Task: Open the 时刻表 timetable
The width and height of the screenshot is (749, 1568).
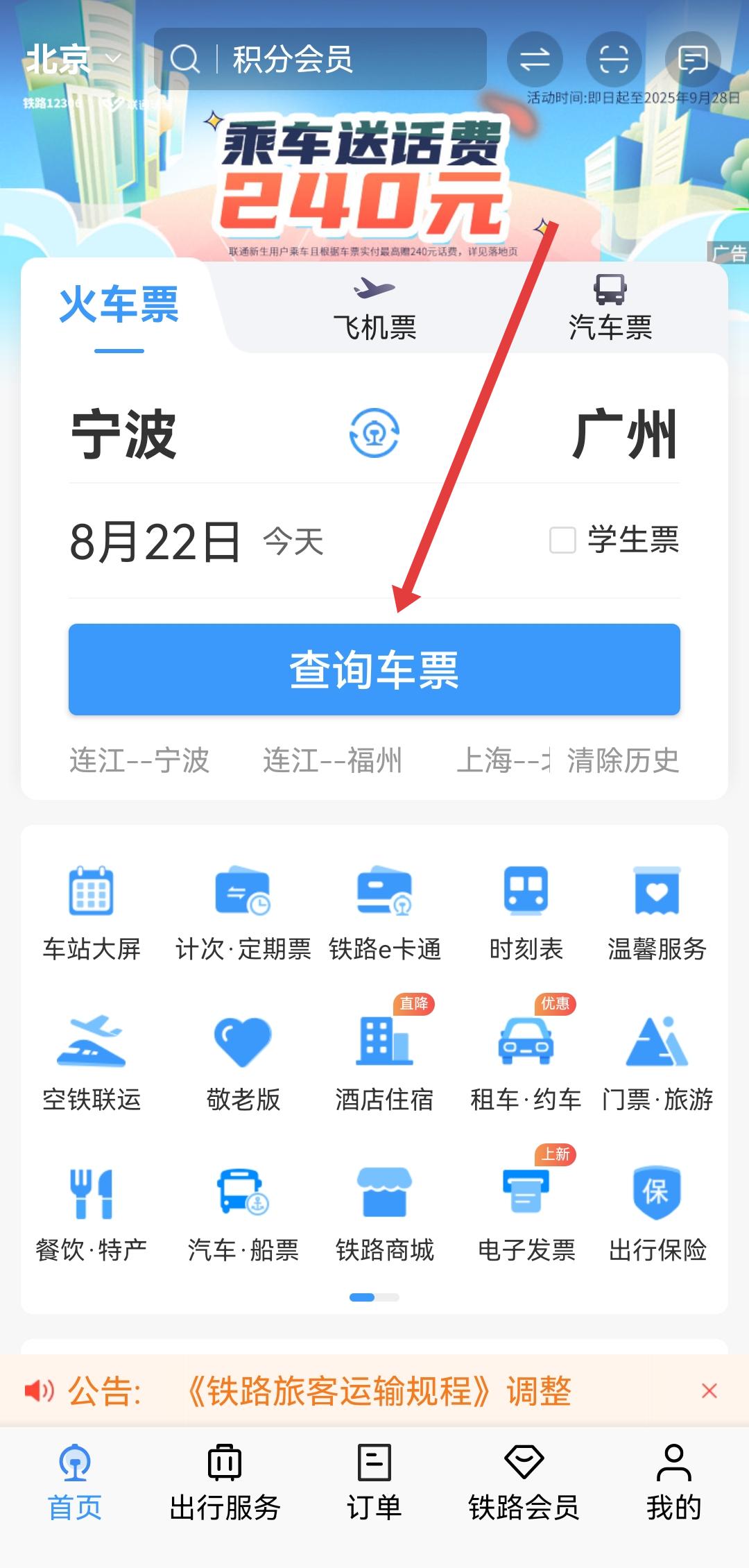Action: [526, 912]
